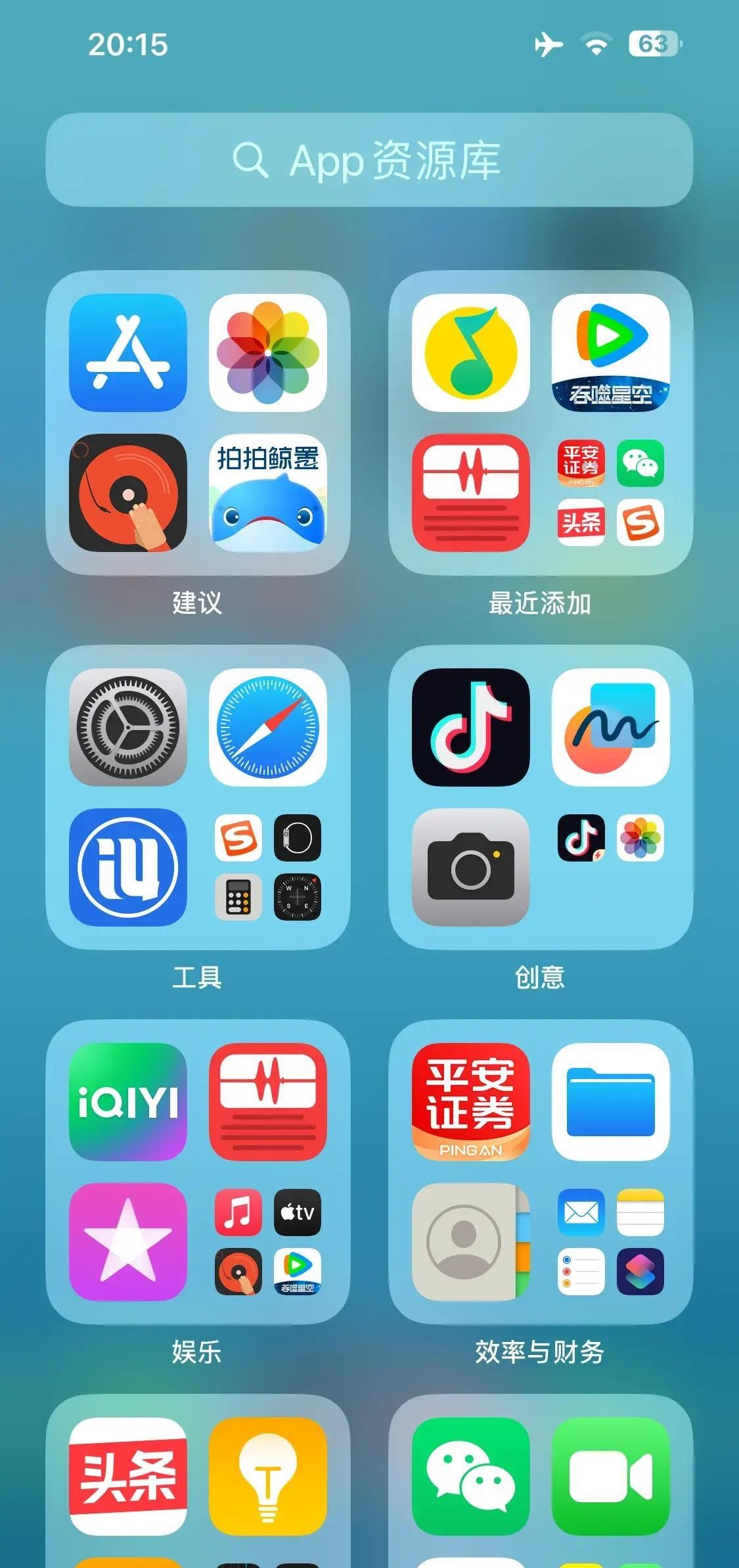This screenshot has height=1568, width=739.
Task: Tap the App资源库 search field
Action: point(369,160)
